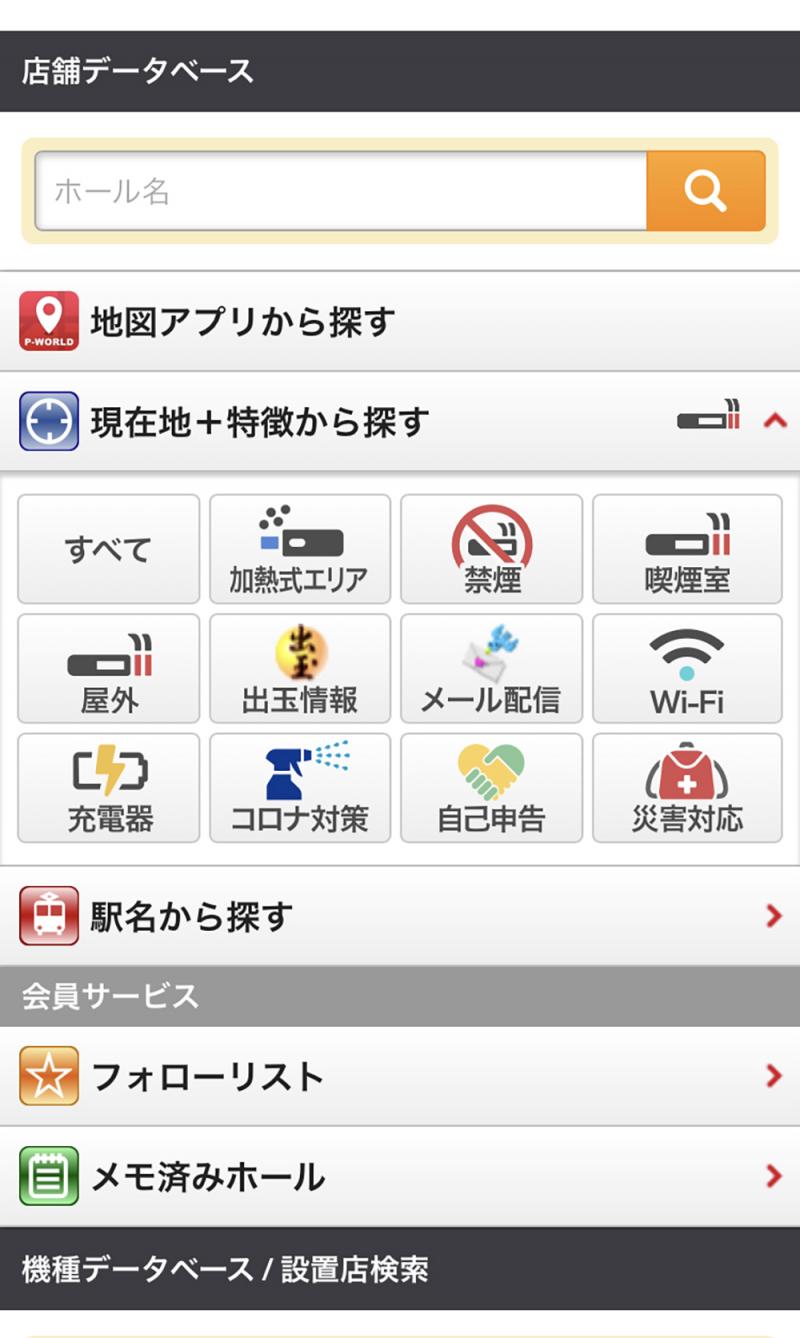The width and height of the screenshot is (800, 1338).
Task: Choose the 加熱式エリア filter
Action: tap(300, 549)
